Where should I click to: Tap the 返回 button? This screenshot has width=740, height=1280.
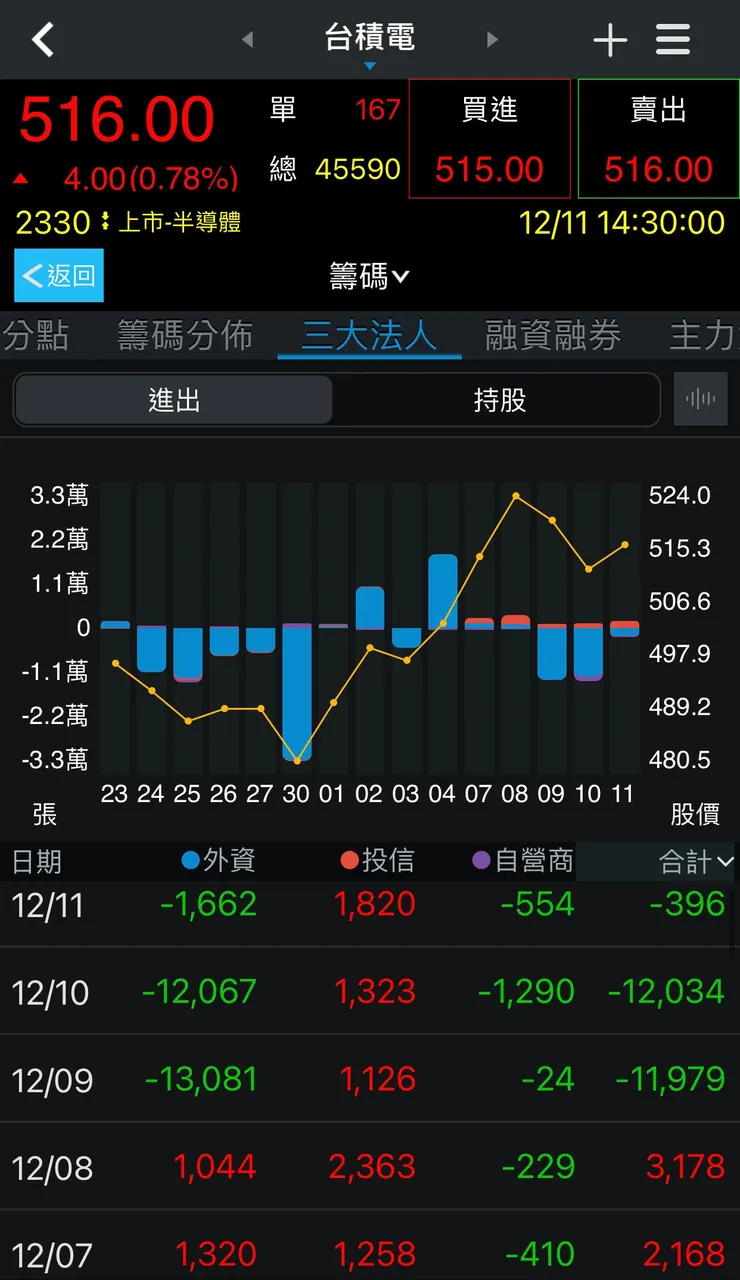pos(58,276)
